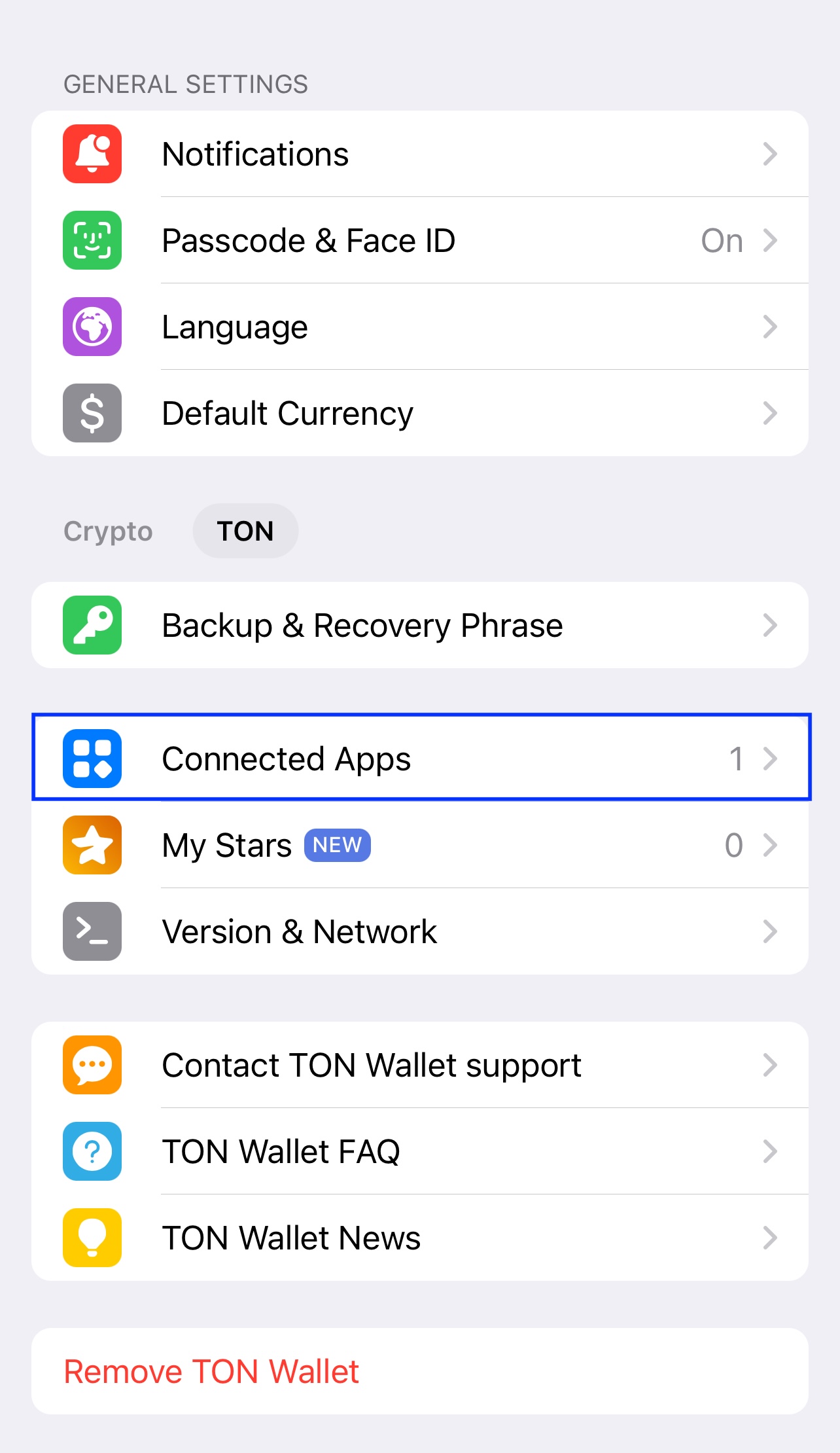Contact TON Wallet support

point(420,1065)
